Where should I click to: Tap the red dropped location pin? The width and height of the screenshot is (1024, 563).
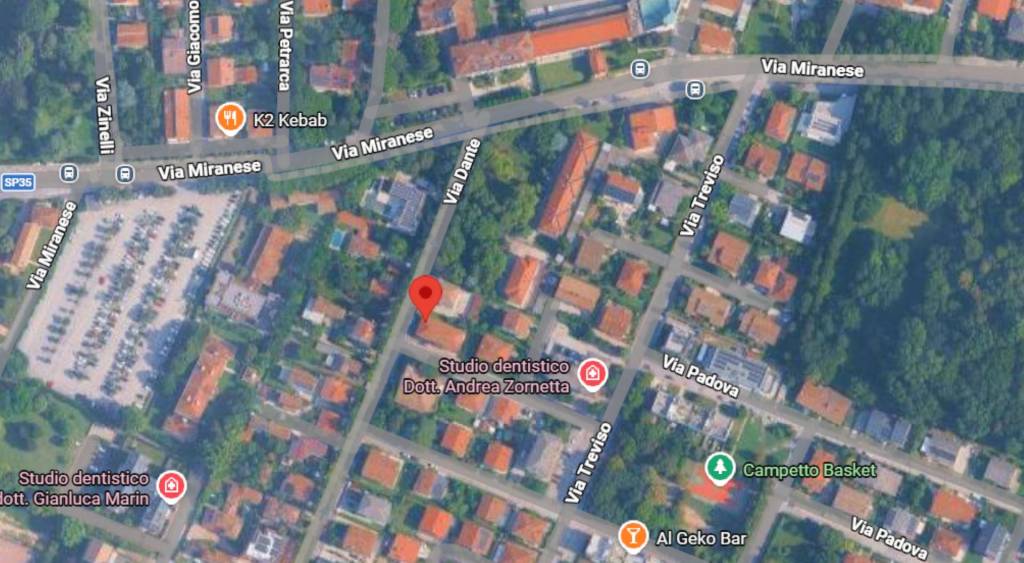click(x=427, y=295)
